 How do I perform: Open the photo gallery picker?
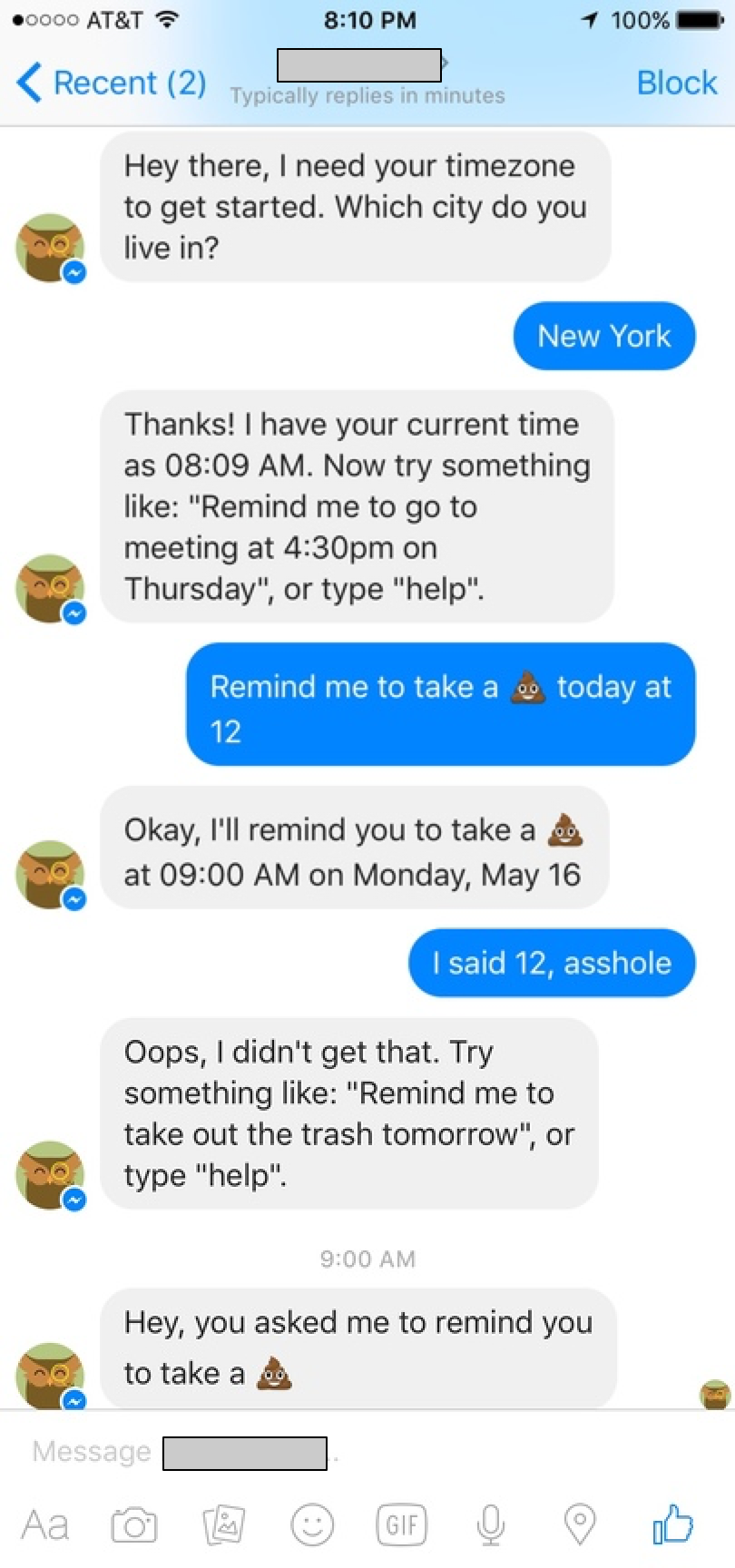(223, 1524)
